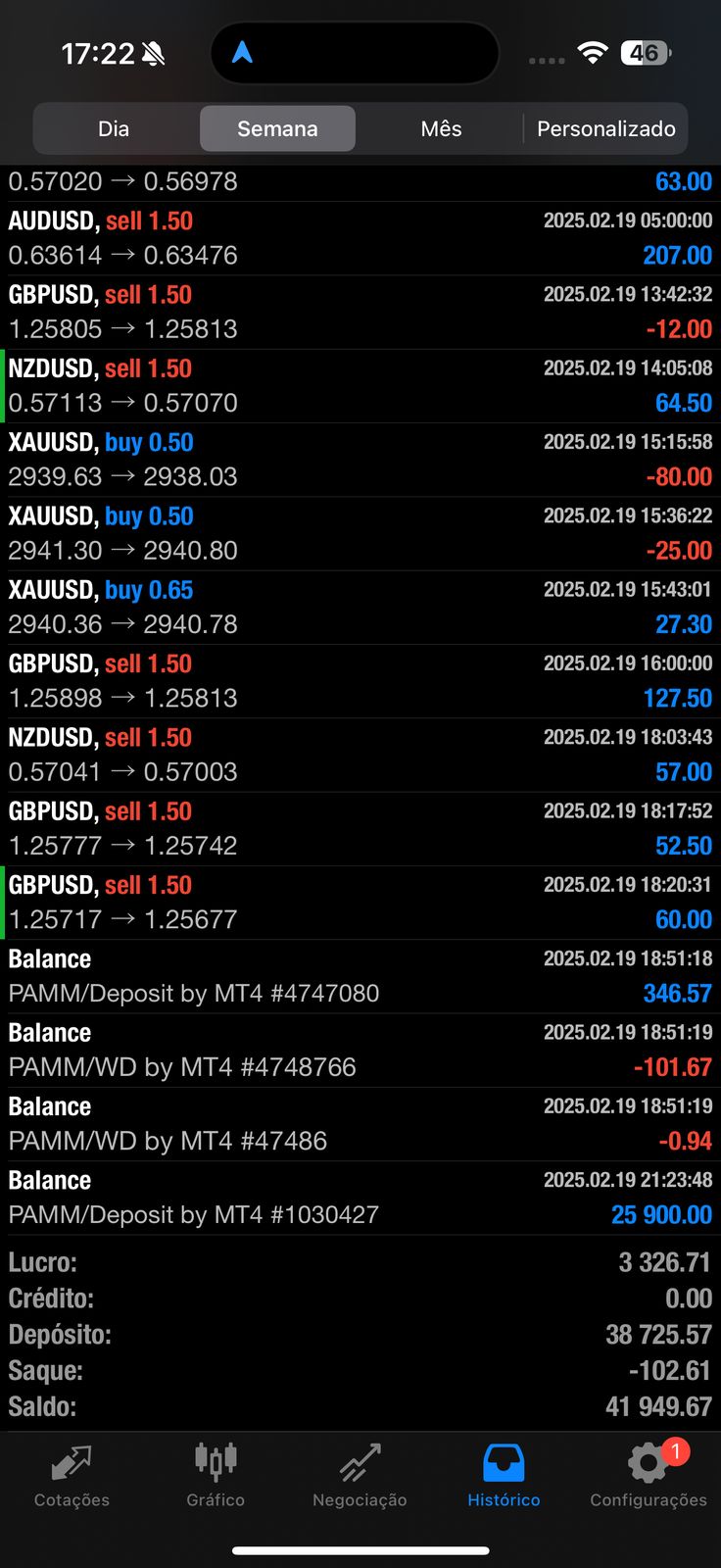This screenshot has width=721, height=1568.
Task: Open GBPUSD sell trade with 52.50 profit
Action: tap(360, 828)
